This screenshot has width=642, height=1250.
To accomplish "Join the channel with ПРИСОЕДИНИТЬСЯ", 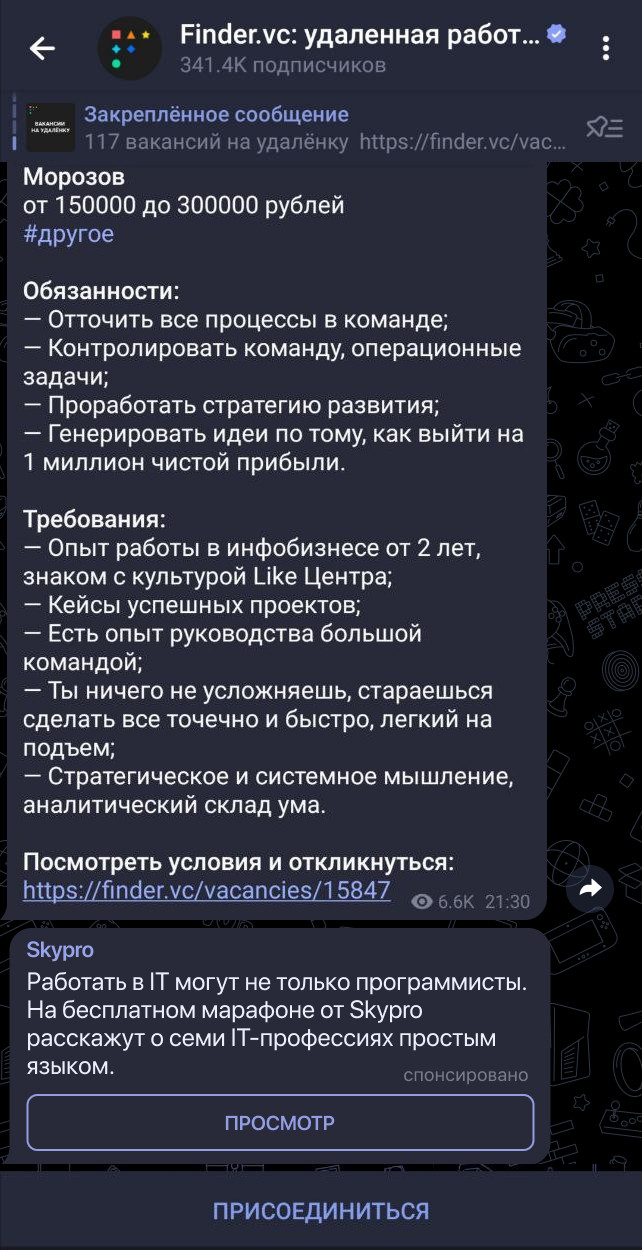I will point(321,1211).
